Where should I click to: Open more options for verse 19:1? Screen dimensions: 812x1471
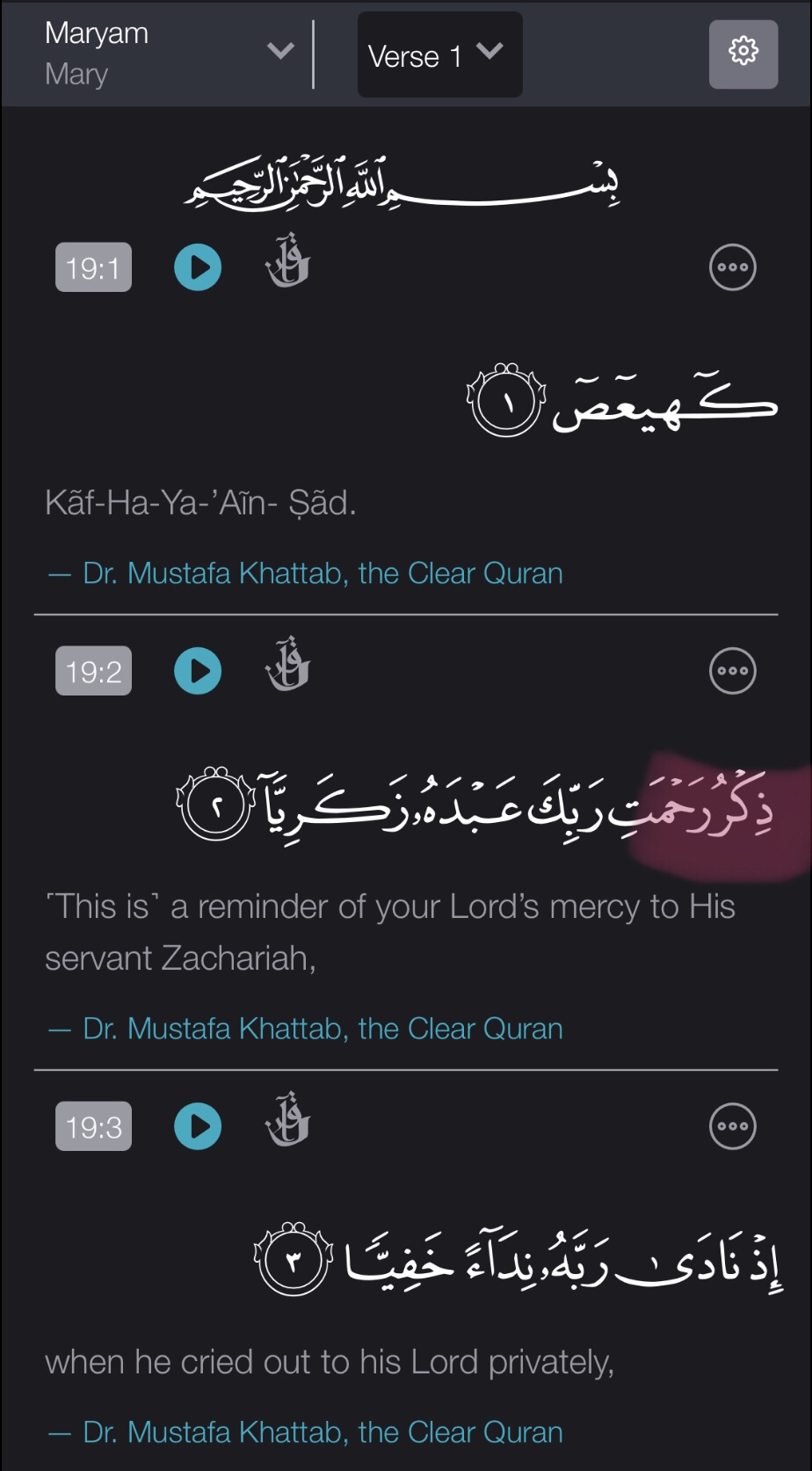pos(732,267)
